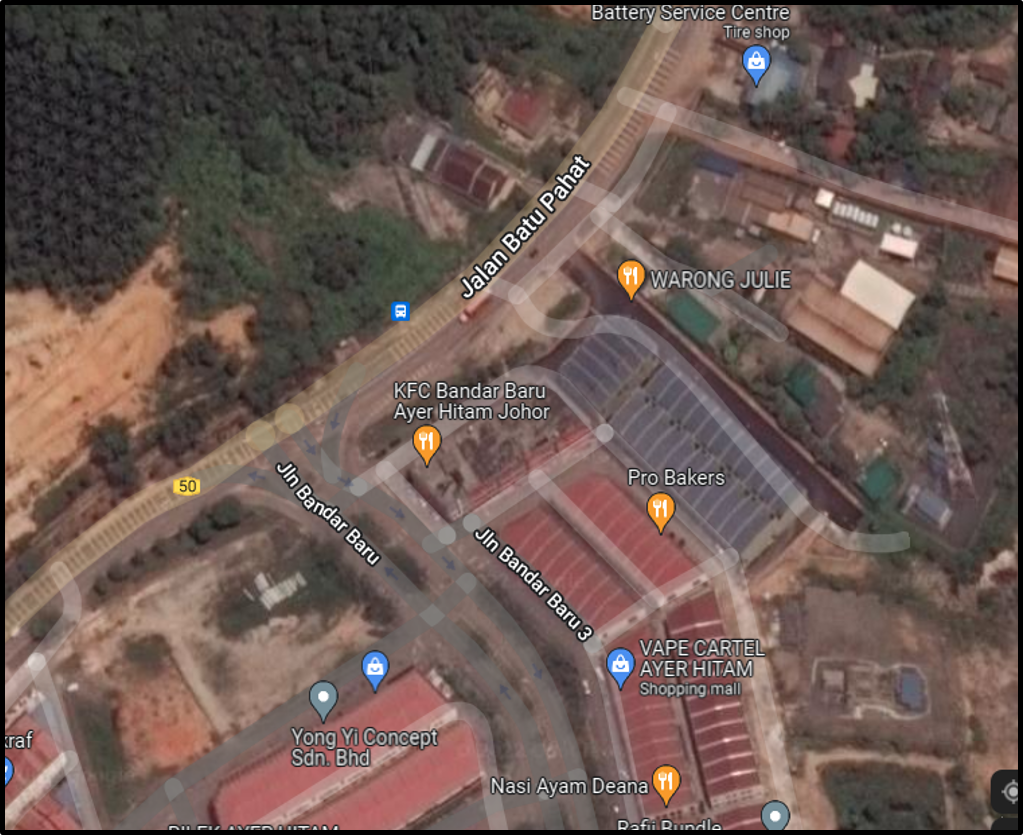Center map on my location

(1009, 791)
